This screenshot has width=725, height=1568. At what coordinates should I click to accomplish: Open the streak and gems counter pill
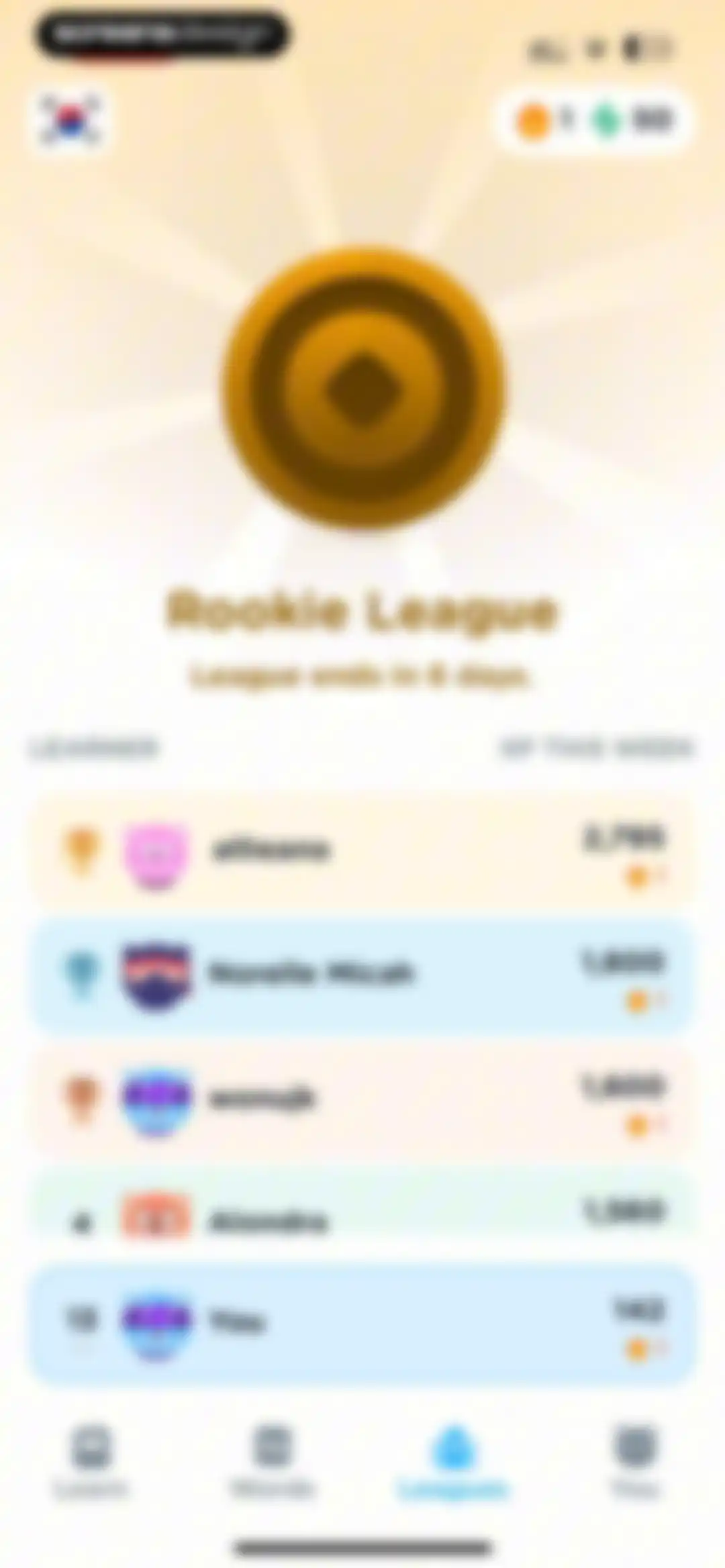tap(594, 120)
